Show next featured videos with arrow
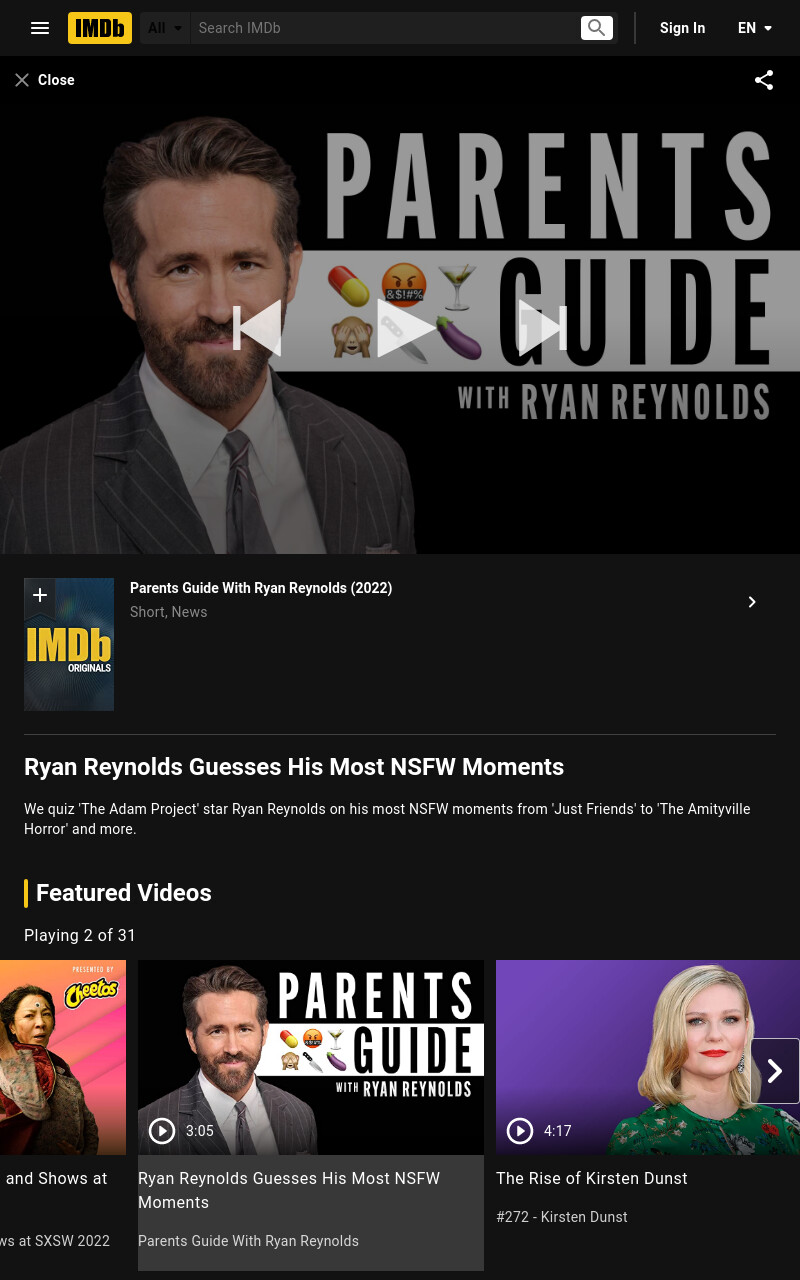 [x=775, y=1071]
